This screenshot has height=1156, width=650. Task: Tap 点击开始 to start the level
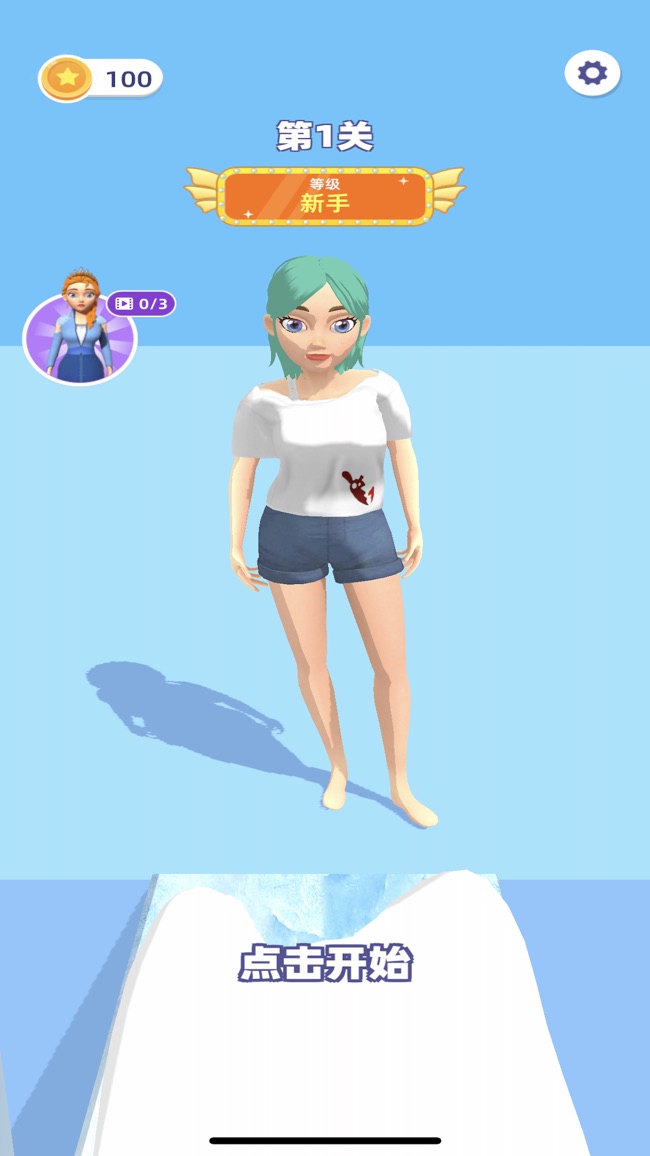pos(325,963)
